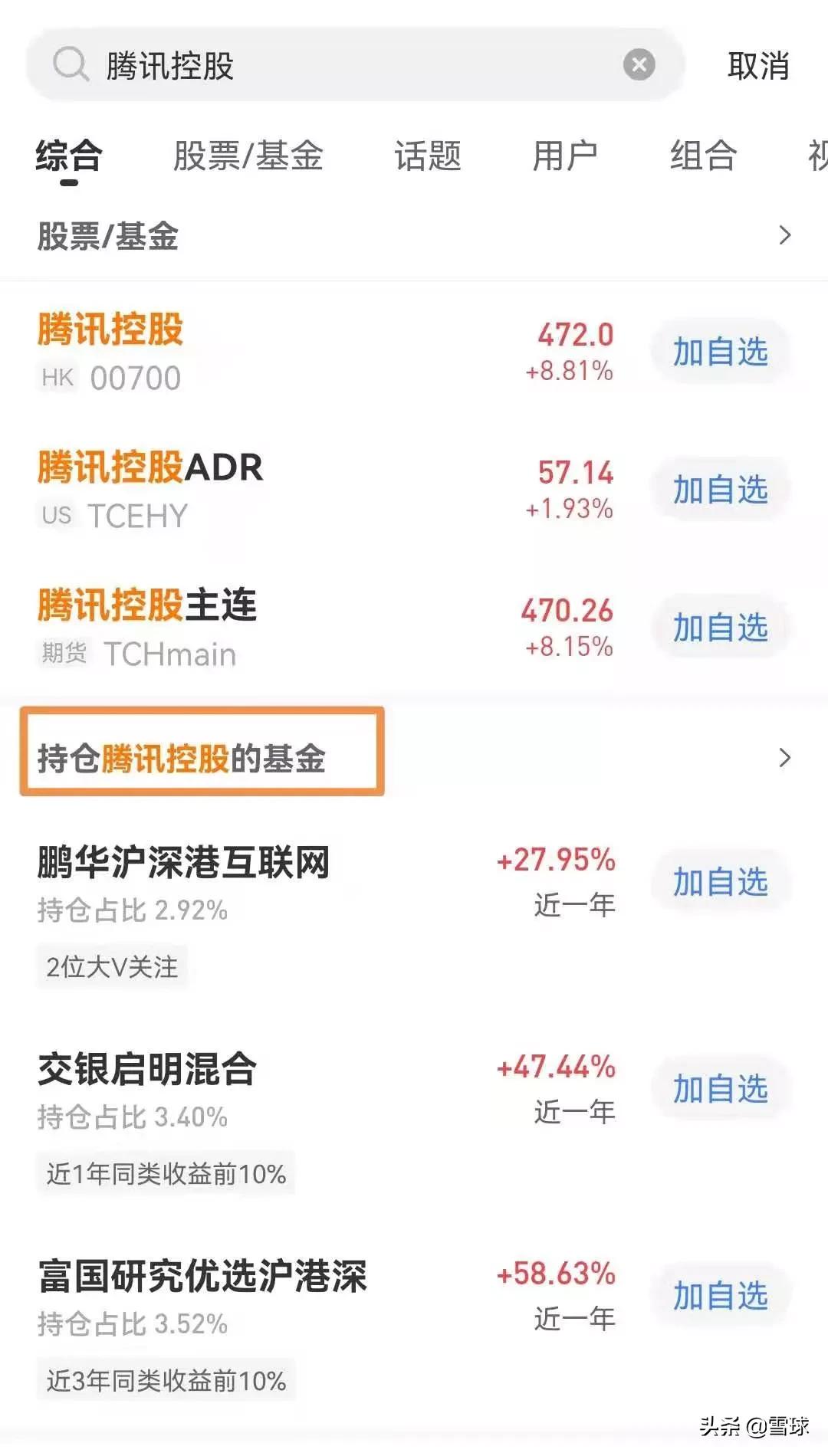Switch to the 股票/基金 tab
The image size is (828, 1456).
(249, 156)
